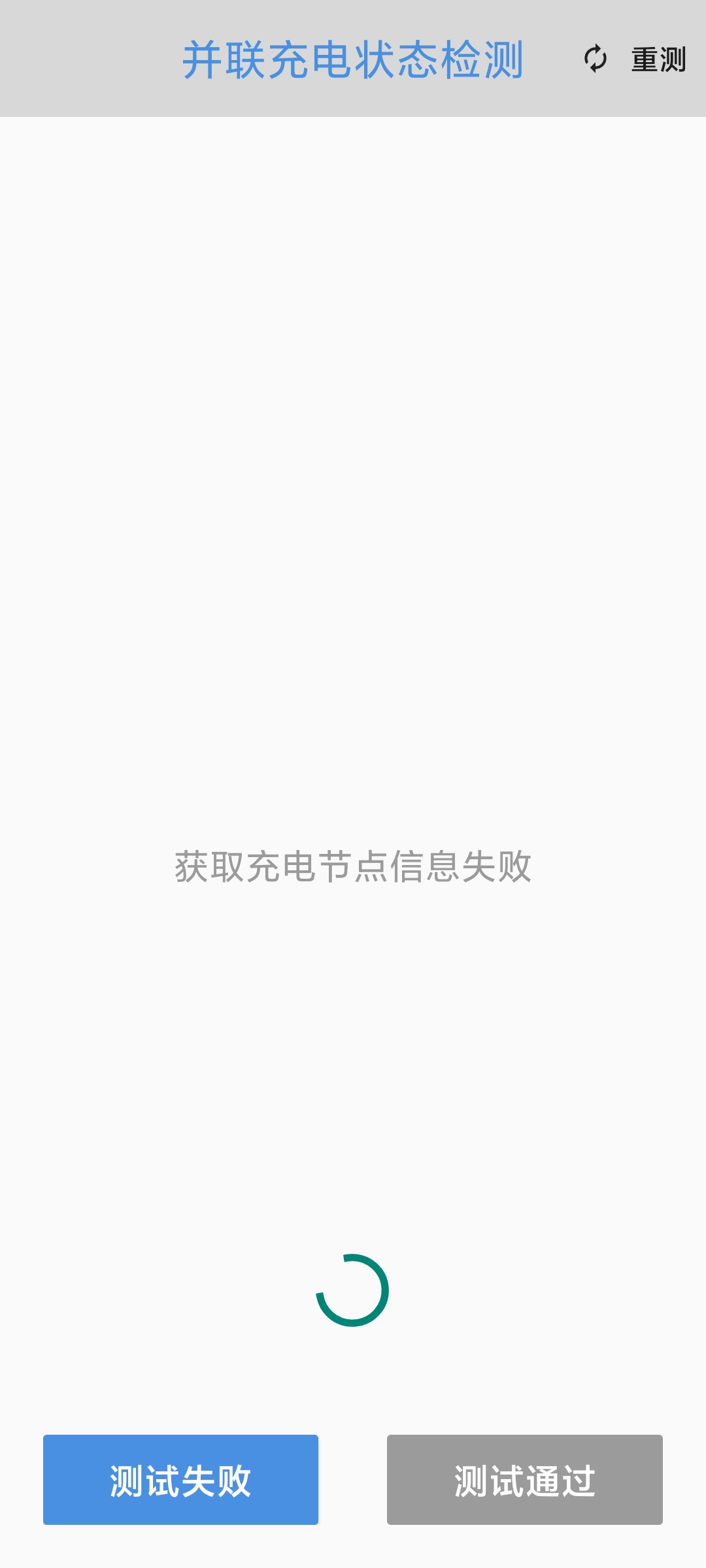Tap the 重测 retest button
This screenshot has width=706, height=1568.
635,59
